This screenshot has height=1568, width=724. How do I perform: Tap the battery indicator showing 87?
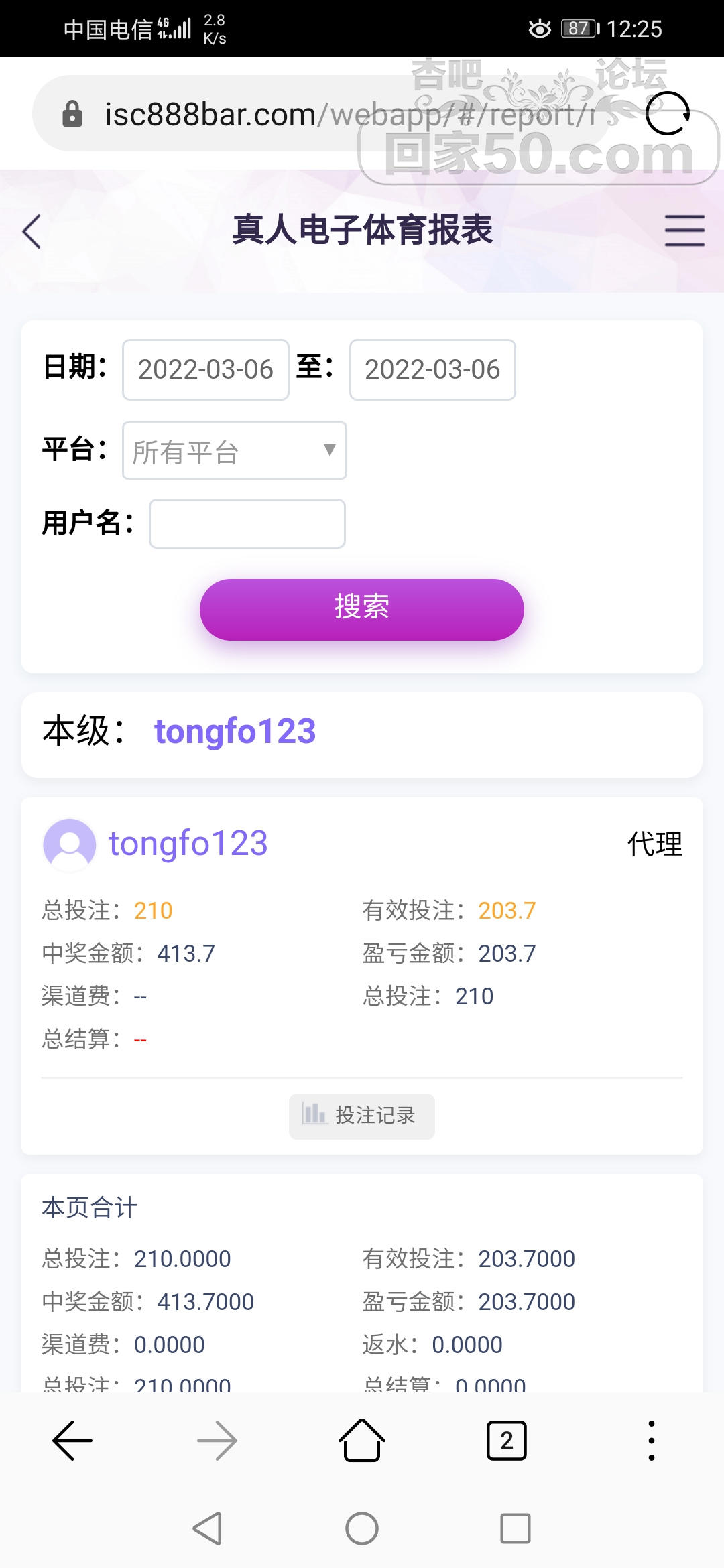click(x=579, y=28)
